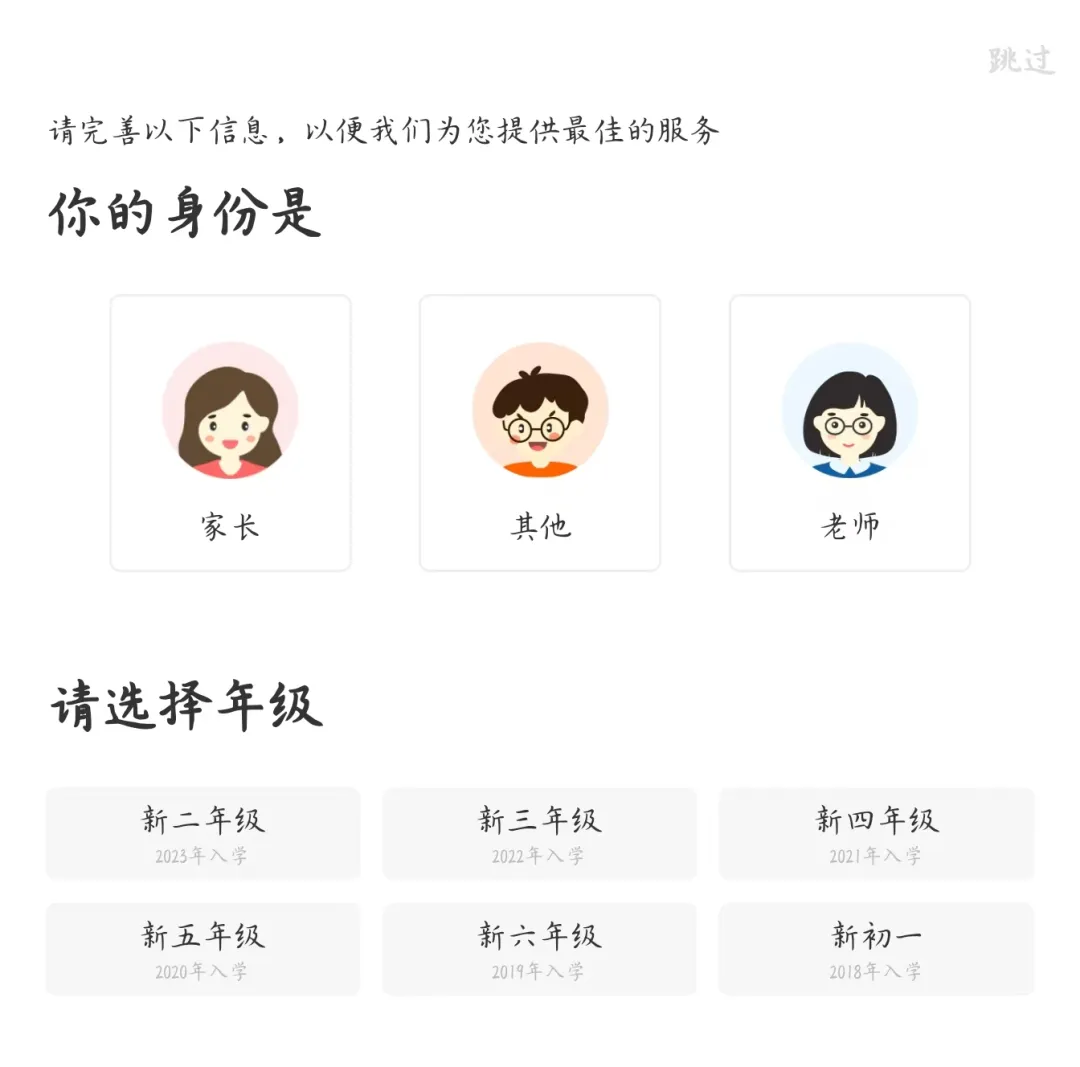This screenshot has height=1067, width=1080.
Task: Pick 新六年级 (2019年入学)
Action: (x=540, y=949)
